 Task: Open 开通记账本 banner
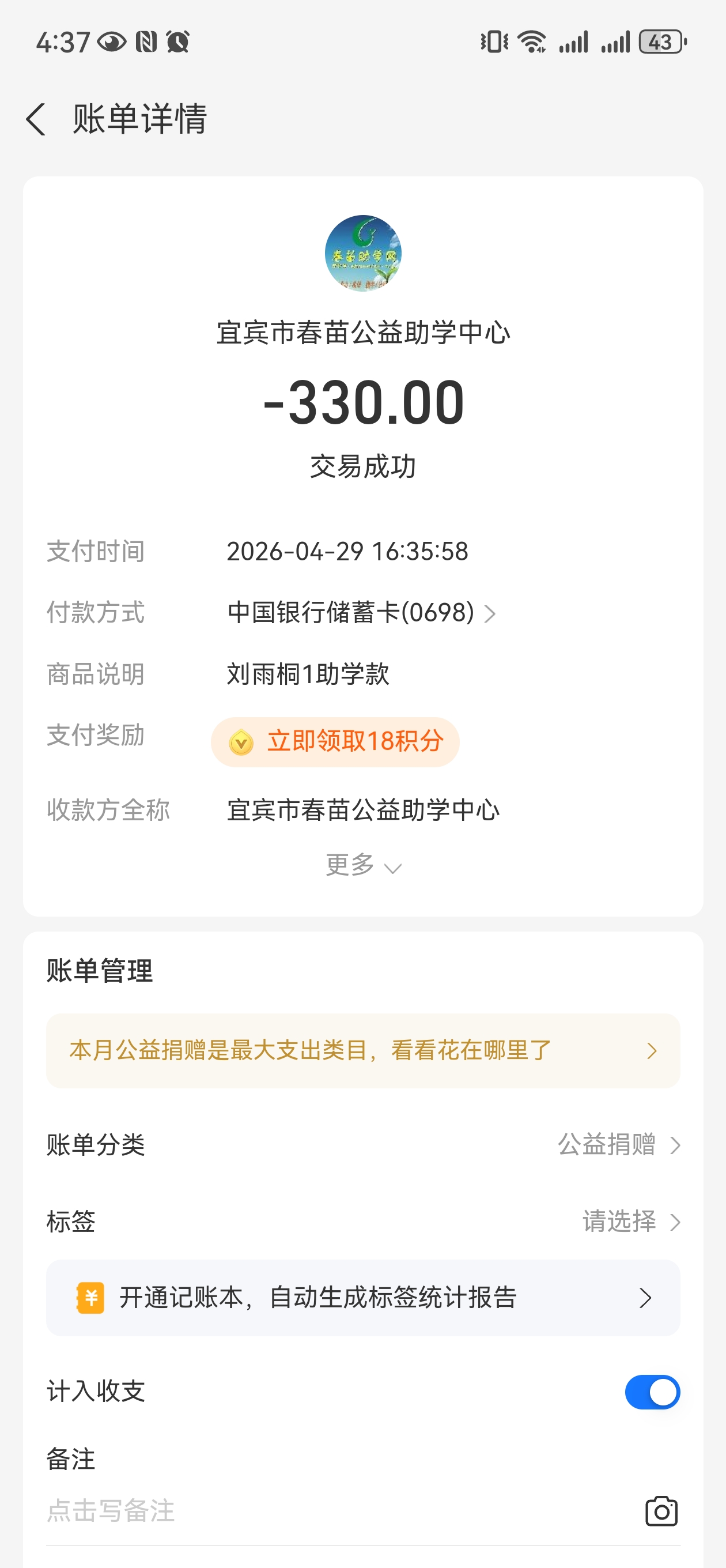tap(362, 1298)
